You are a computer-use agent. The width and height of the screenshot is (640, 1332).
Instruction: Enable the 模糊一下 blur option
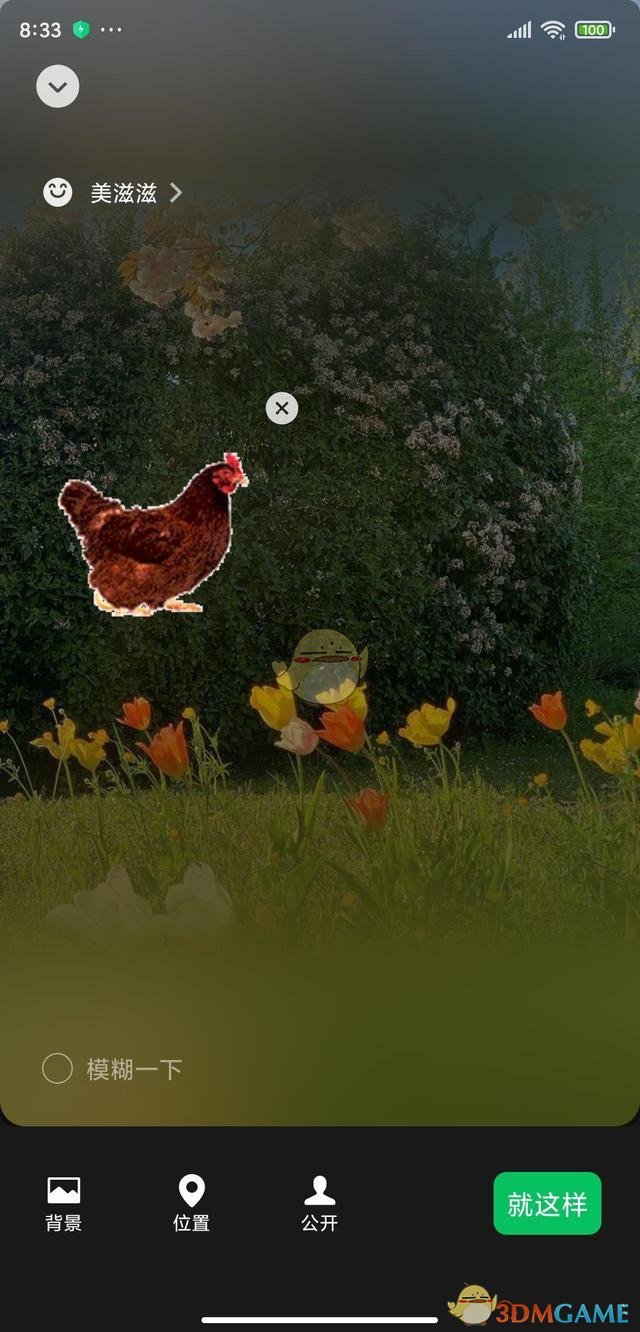click(x=58, y=1069)
